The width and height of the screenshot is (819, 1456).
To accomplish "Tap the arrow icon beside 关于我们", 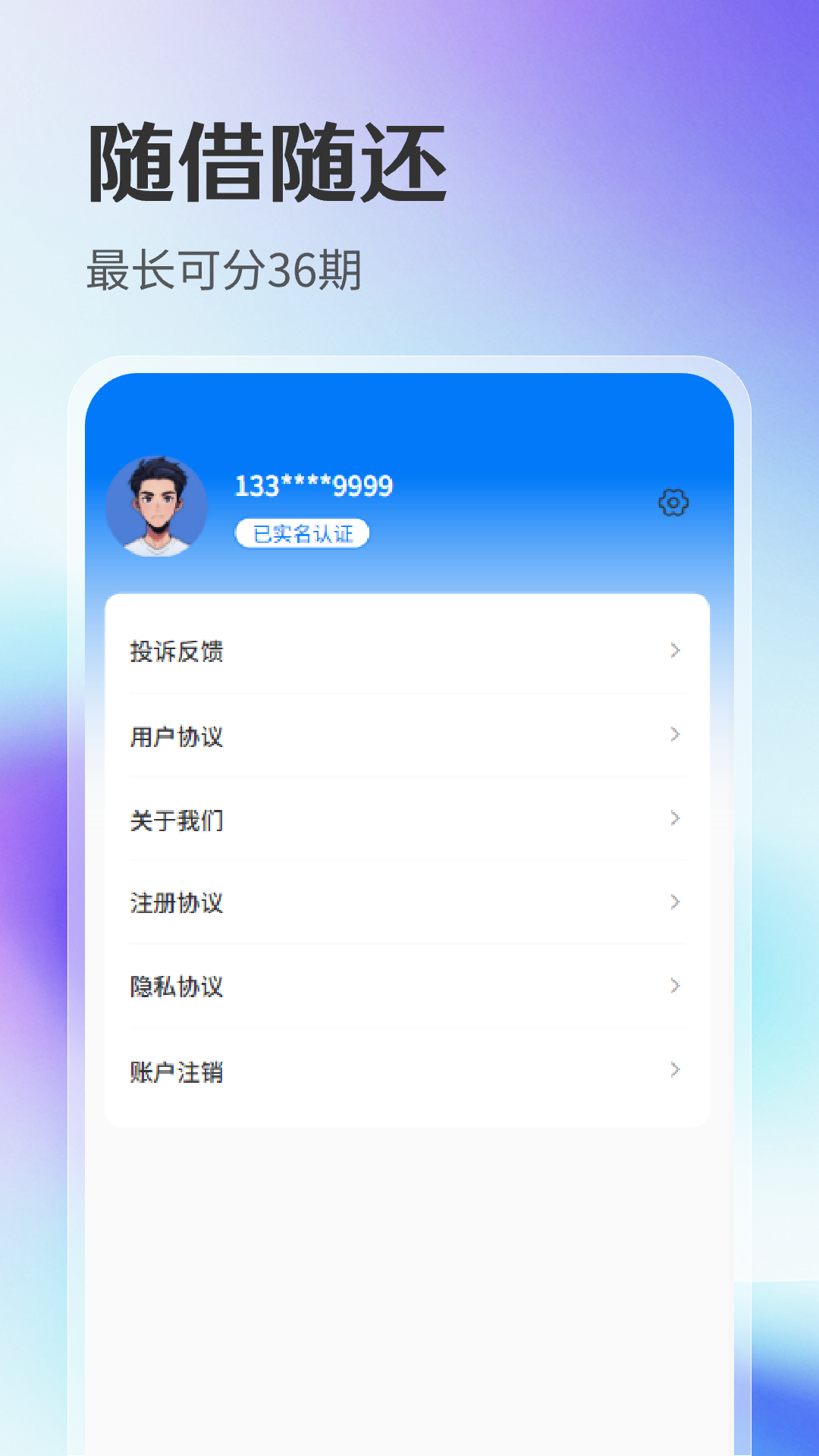I will [x=673, y=819].
